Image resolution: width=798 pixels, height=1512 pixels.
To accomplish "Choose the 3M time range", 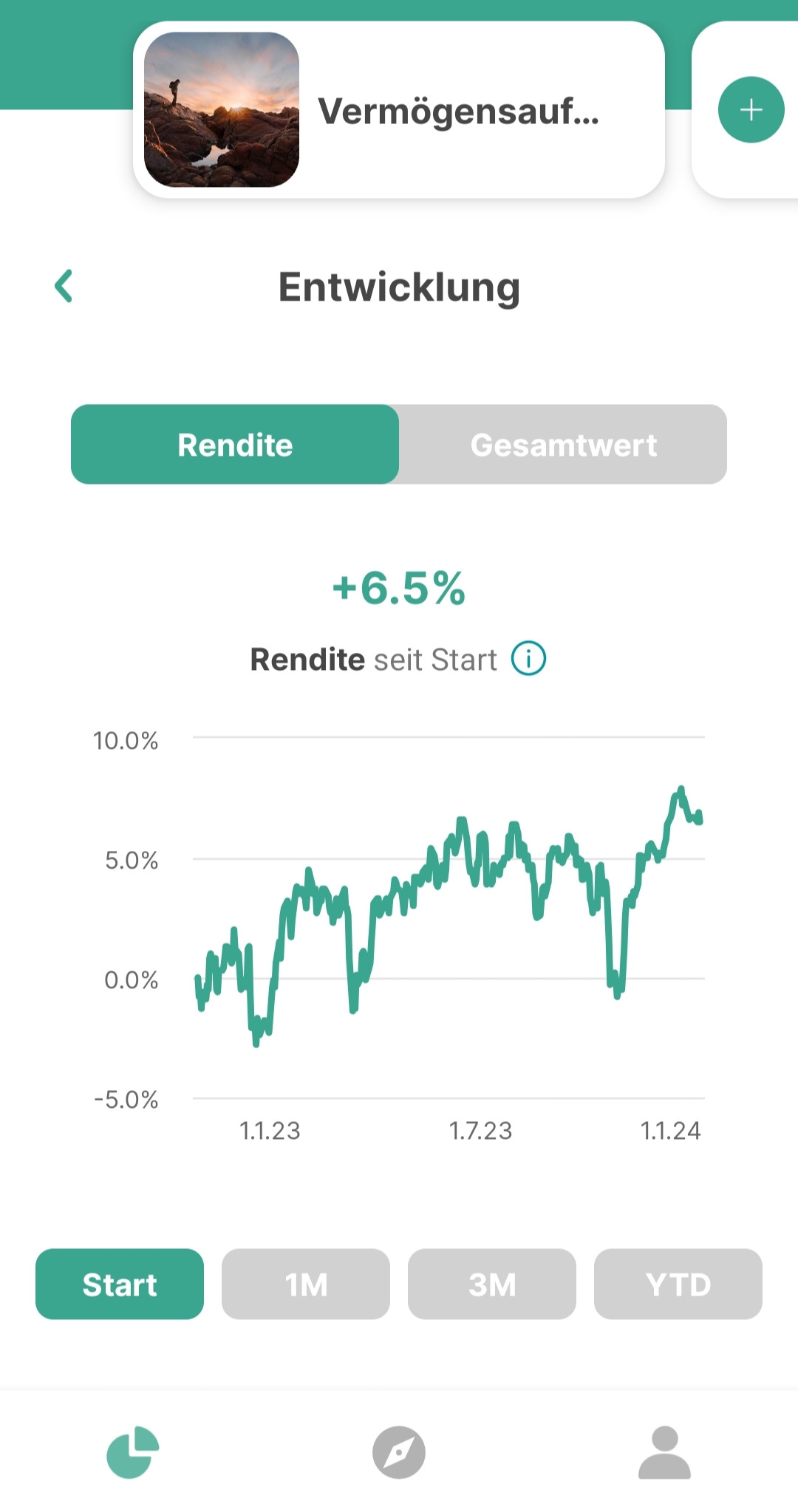I will click(492, 1284).
